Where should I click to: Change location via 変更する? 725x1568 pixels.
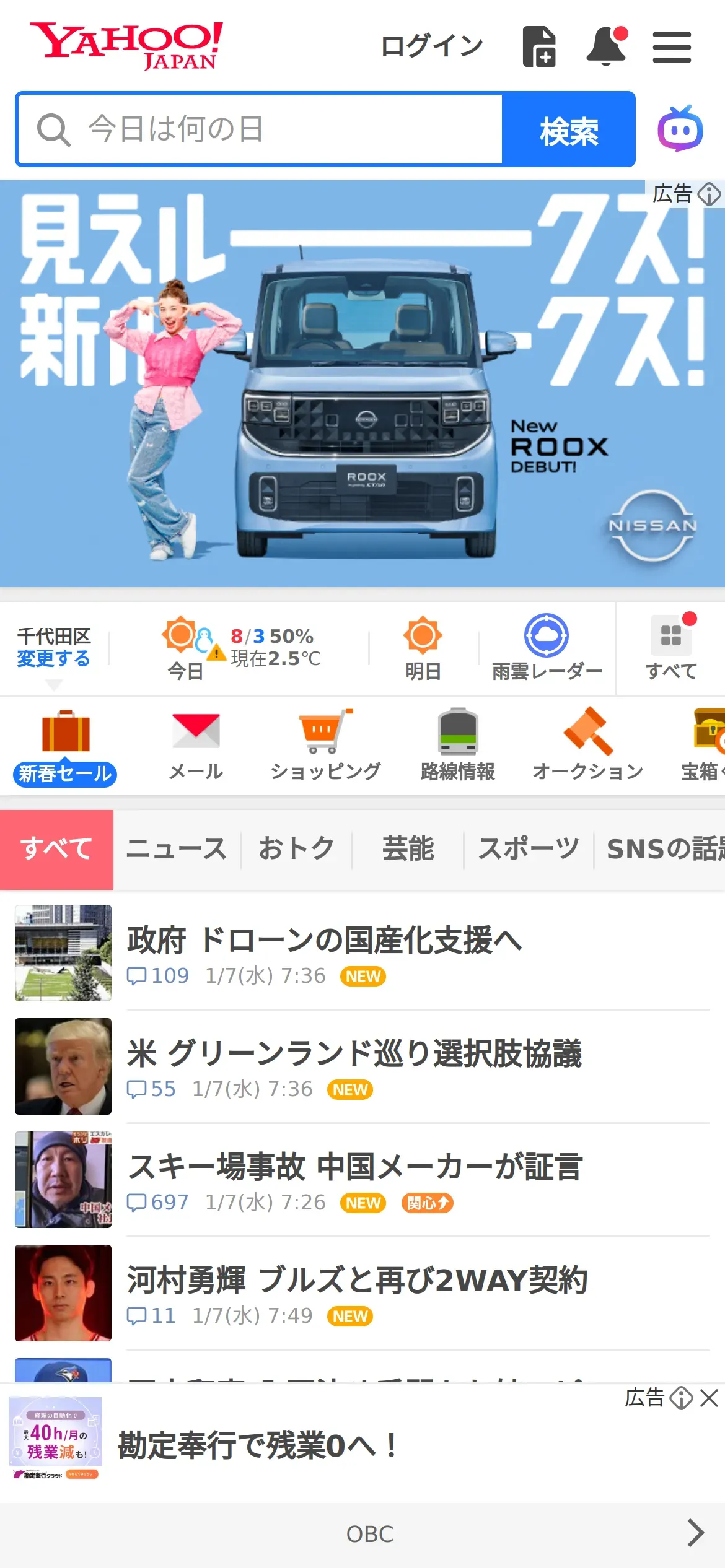tap(53, 658)
